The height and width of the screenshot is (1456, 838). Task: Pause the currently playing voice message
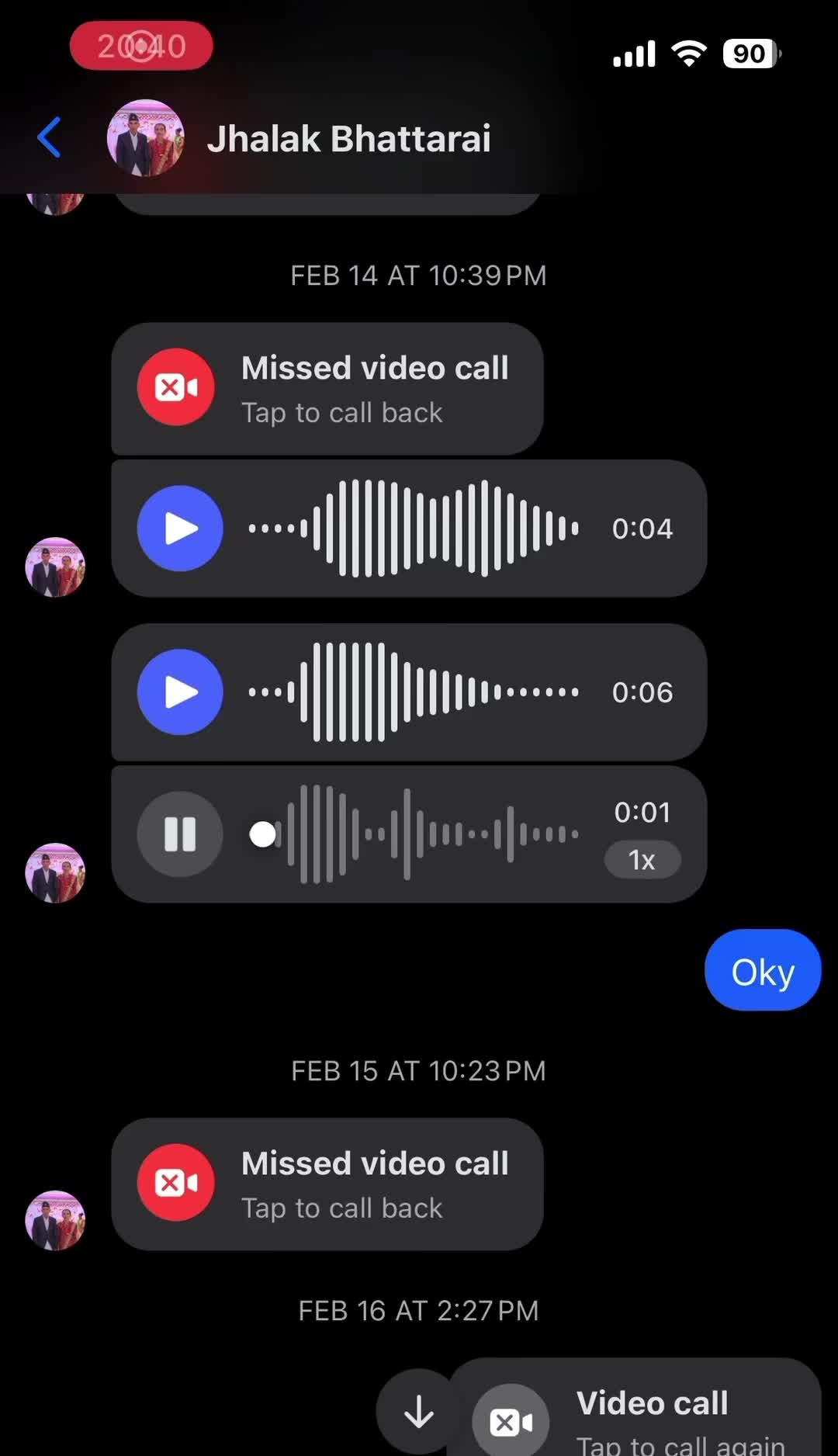point(180,834)
